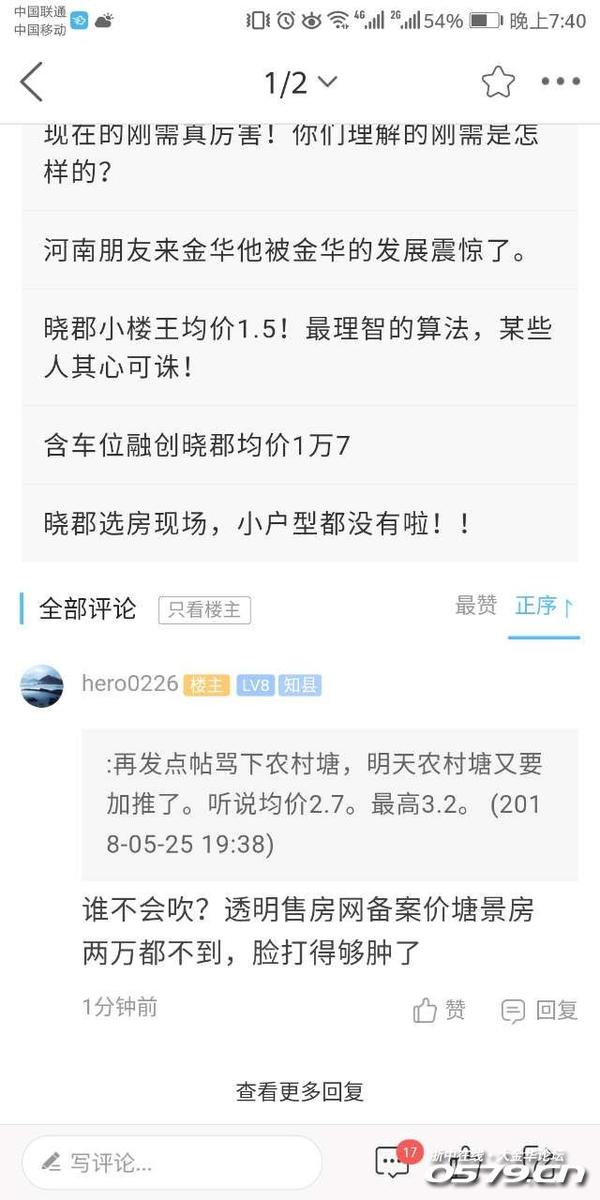Like hero0226's comment with 赞
Screen dimensions: 600x1200
pyautogui.click(x=440, y=1010)
